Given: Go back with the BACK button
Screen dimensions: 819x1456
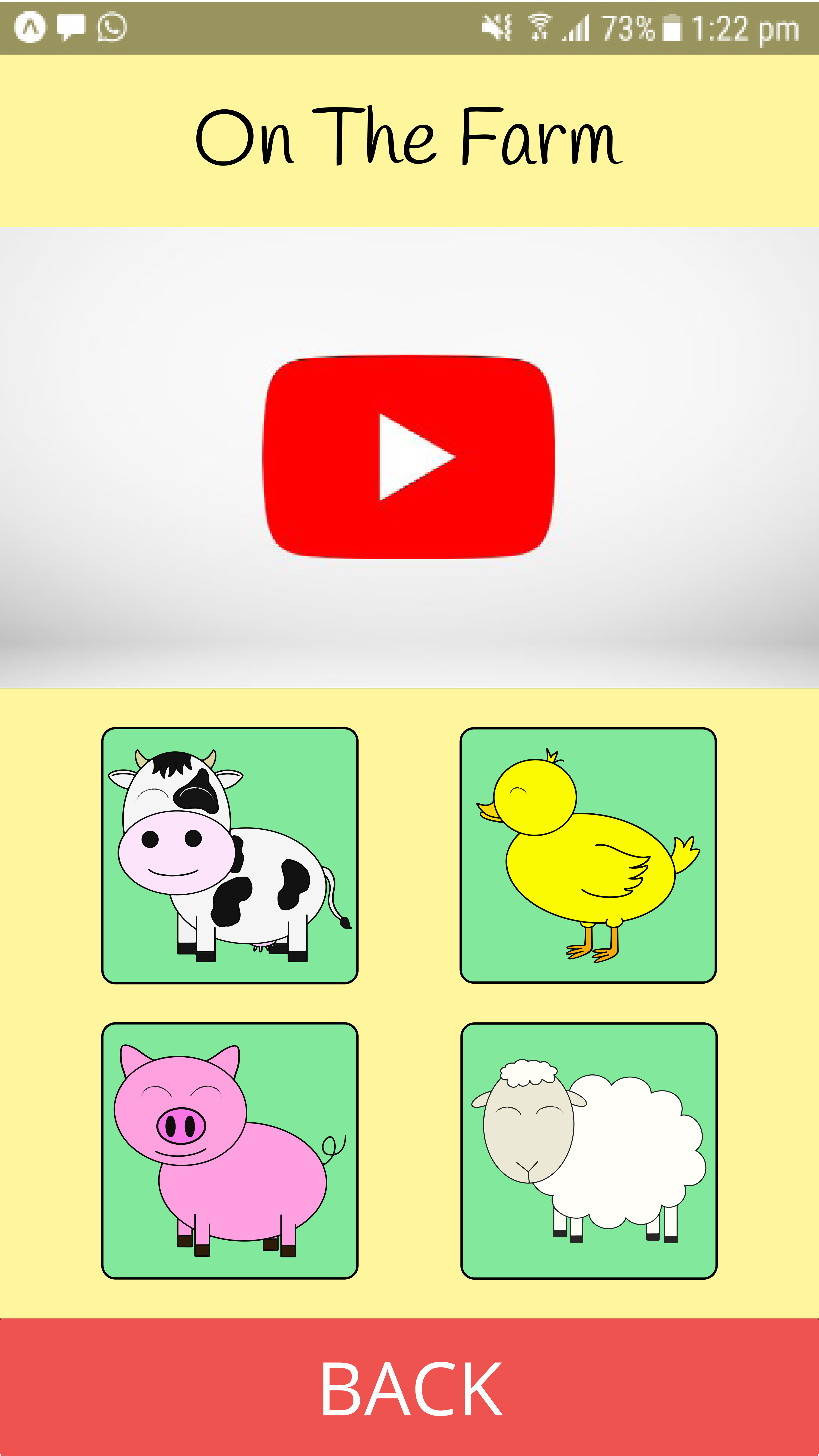Looking at the screenshot, I should (x=409, y=1388).
